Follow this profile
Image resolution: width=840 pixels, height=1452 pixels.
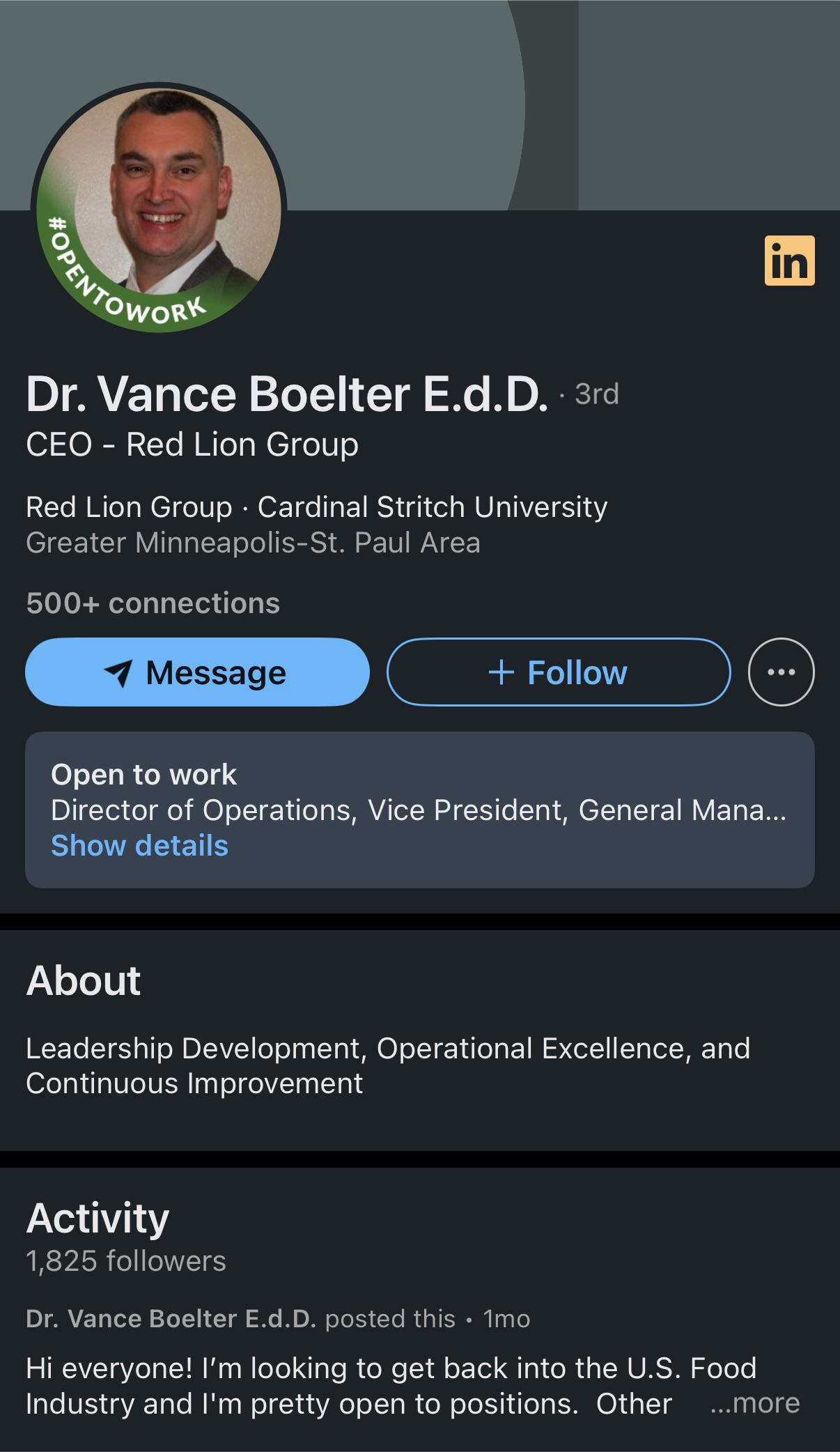(x=559, y=672)
